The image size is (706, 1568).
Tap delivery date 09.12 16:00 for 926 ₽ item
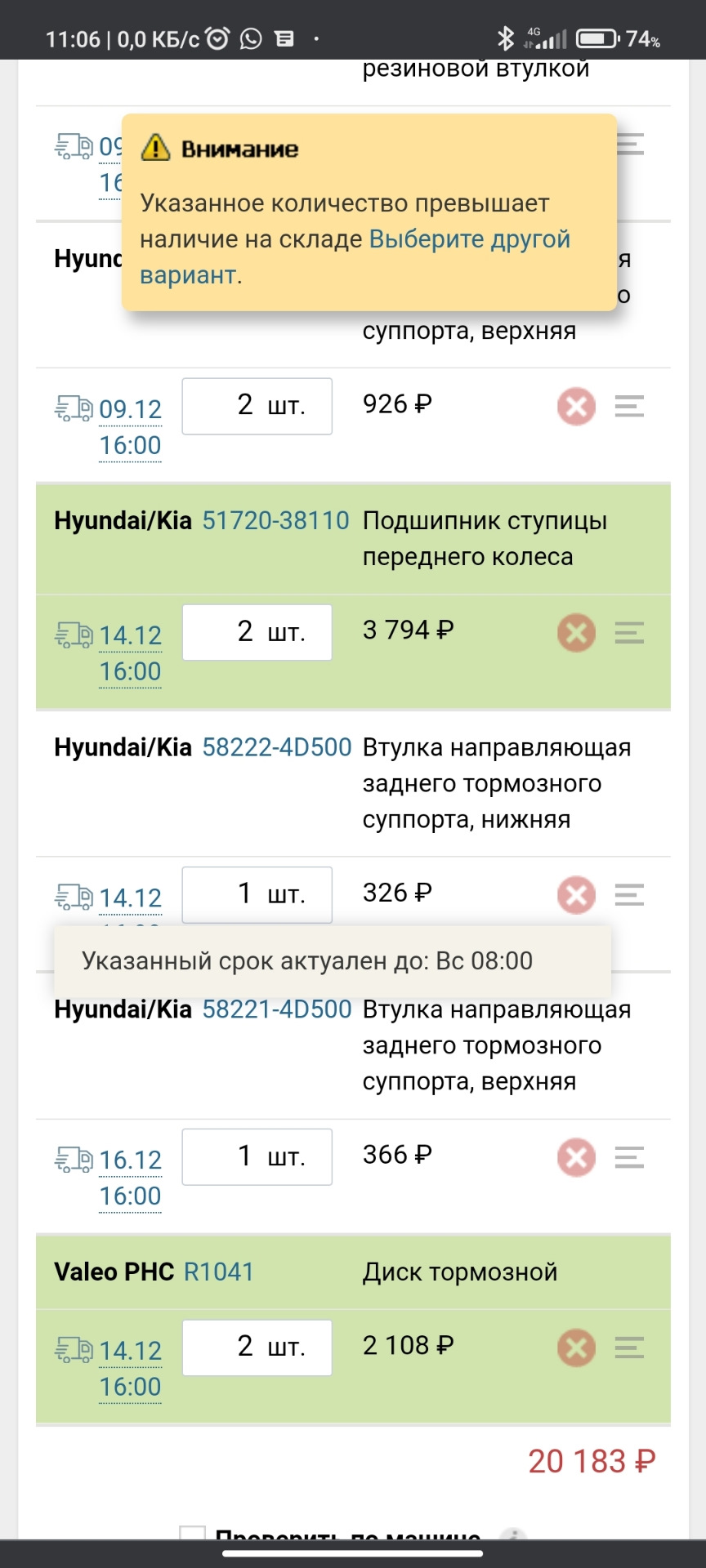(x=131, y=427)
